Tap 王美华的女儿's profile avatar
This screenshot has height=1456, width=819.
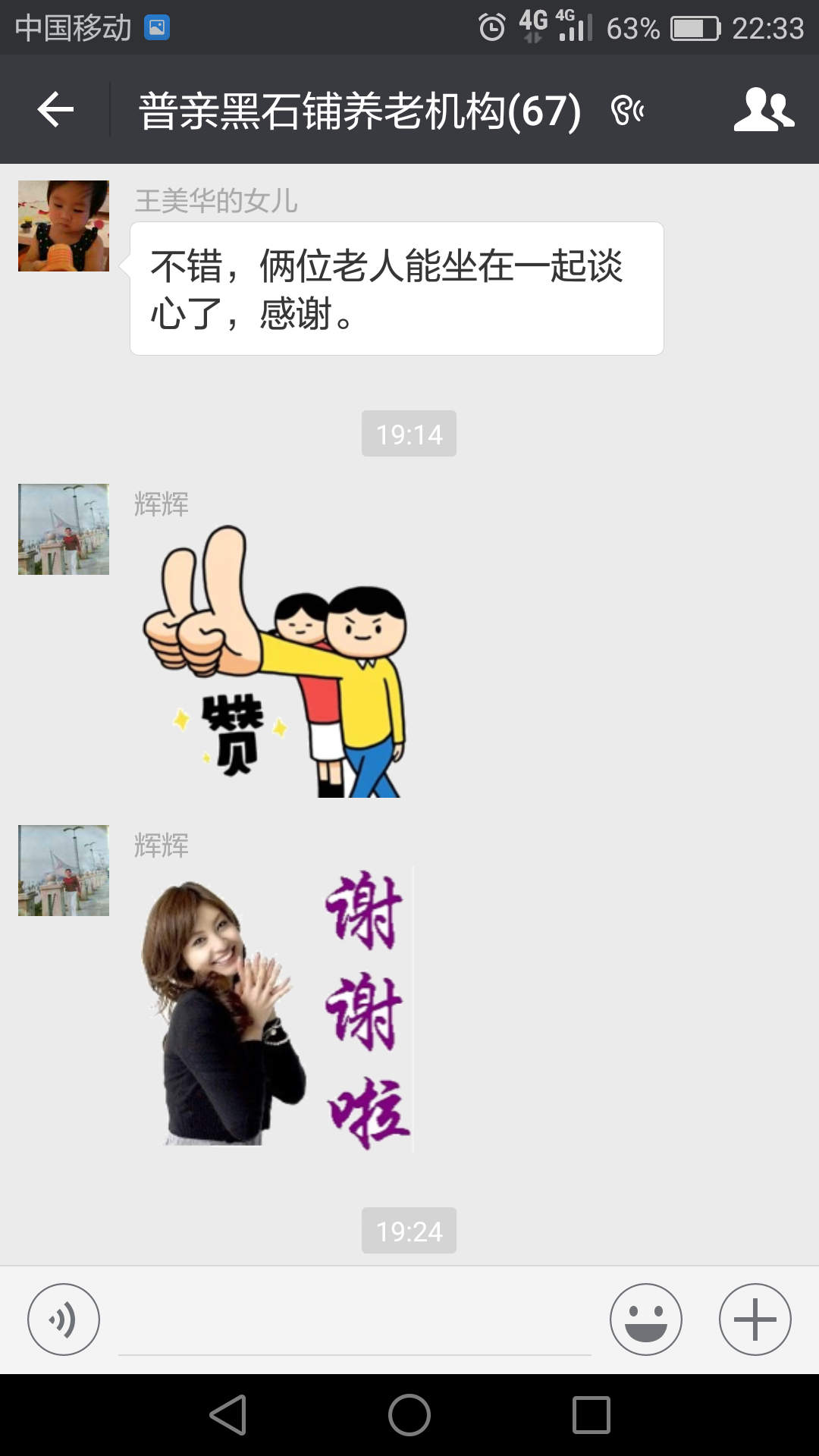64,226
